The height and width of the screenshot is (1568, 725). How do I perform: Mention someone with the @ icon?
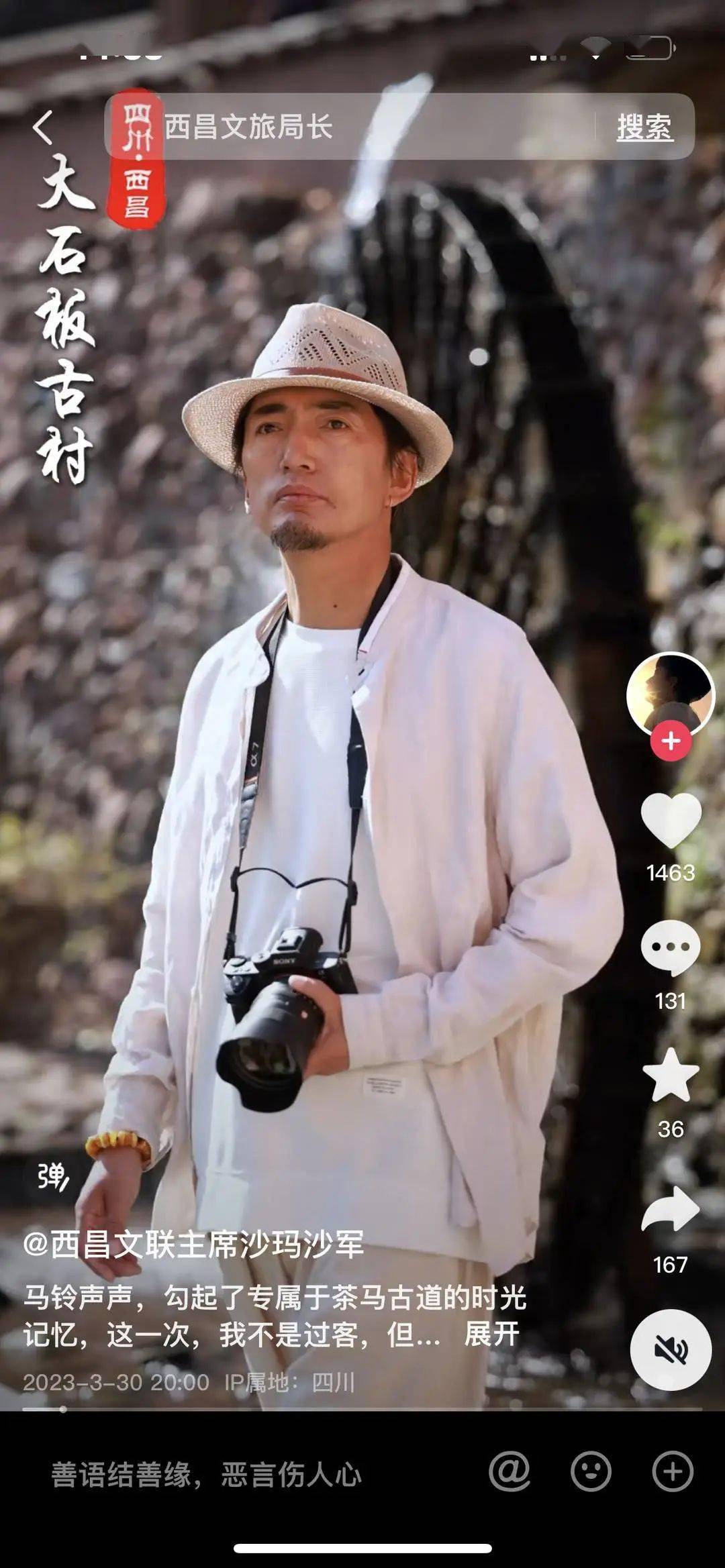510,1472
